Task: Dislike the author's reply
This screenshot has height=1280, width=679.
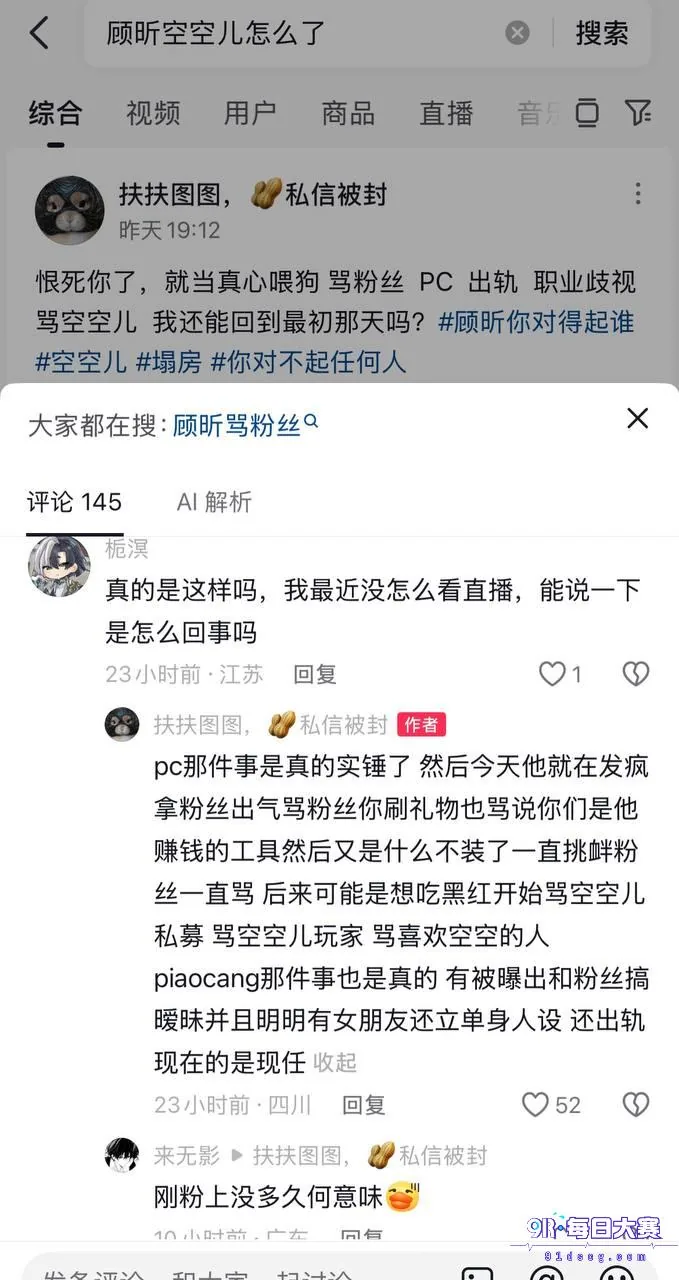Action: pyautogui.click(x=636, y=1105)
